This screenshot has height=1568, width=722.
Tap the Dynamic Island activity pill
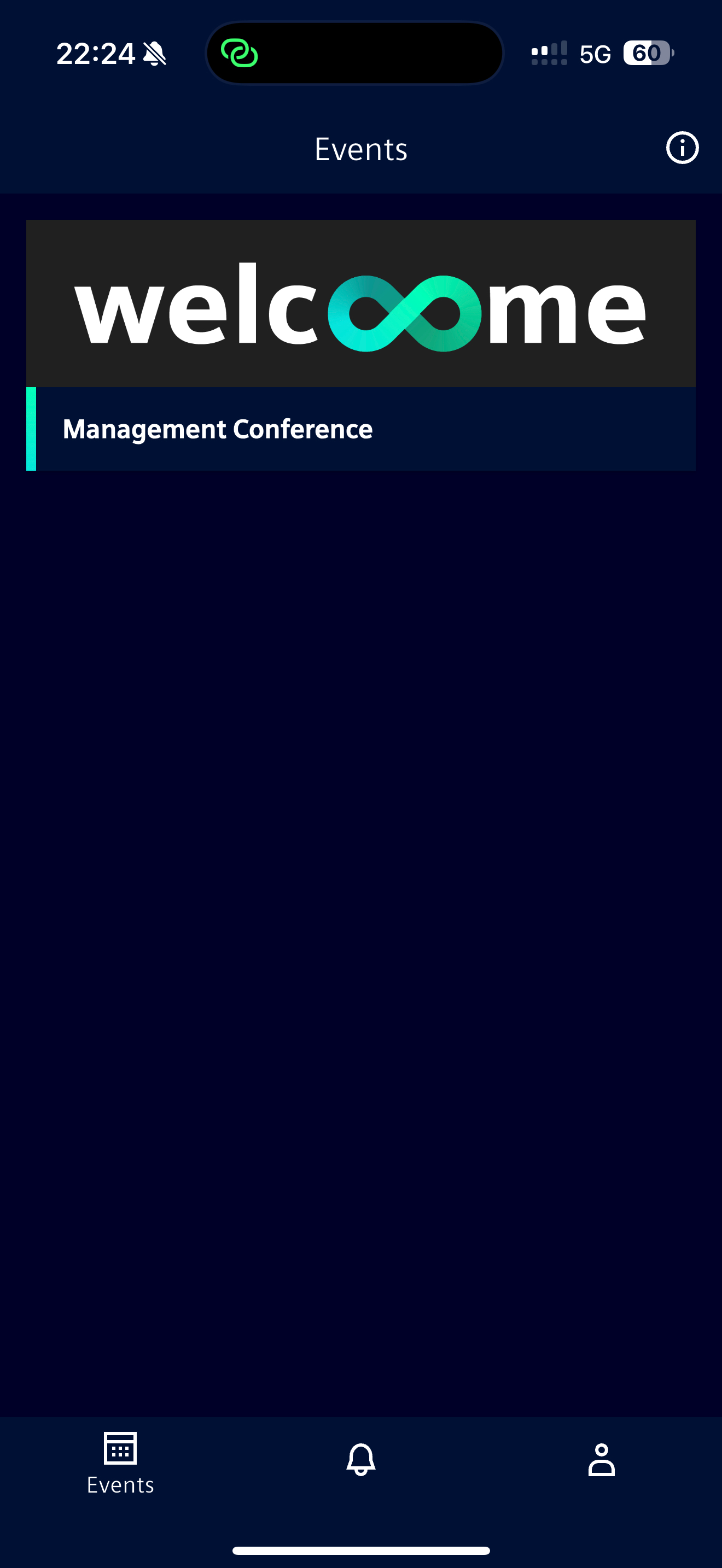point(355,54)
